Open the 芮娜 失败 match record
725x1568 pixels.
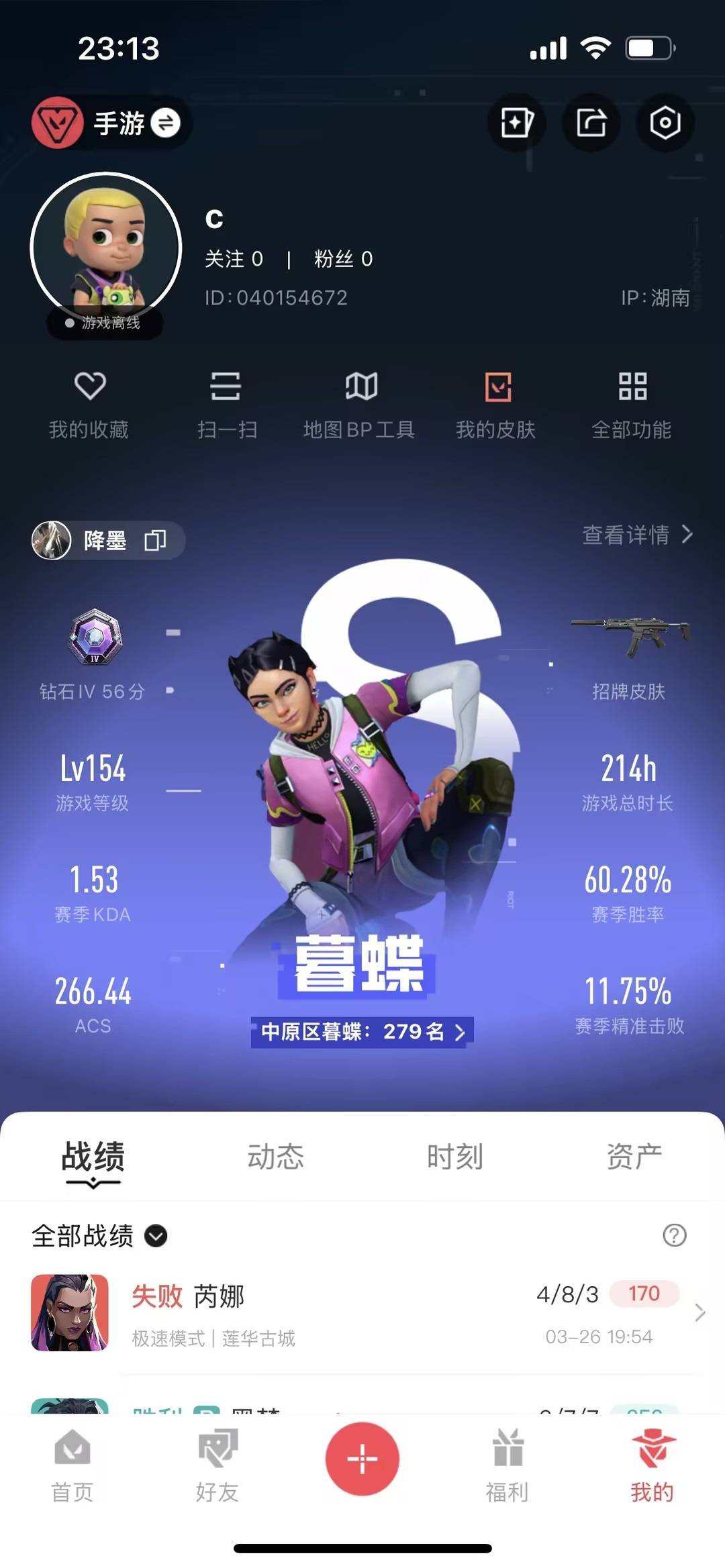click(362, 1315)
